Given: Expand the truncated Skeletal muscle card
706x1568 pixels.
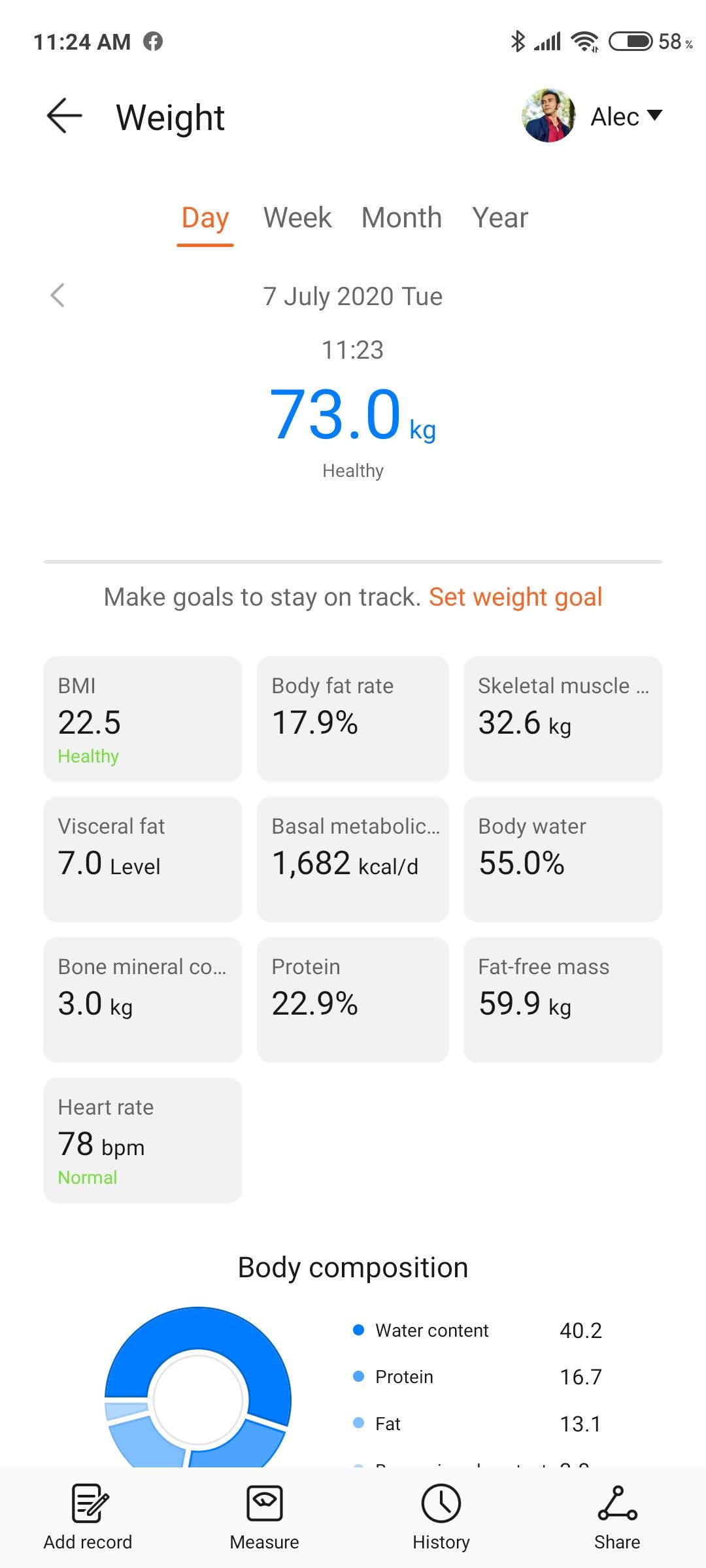Looking at the screenshot, I should (x=563, y=719).
